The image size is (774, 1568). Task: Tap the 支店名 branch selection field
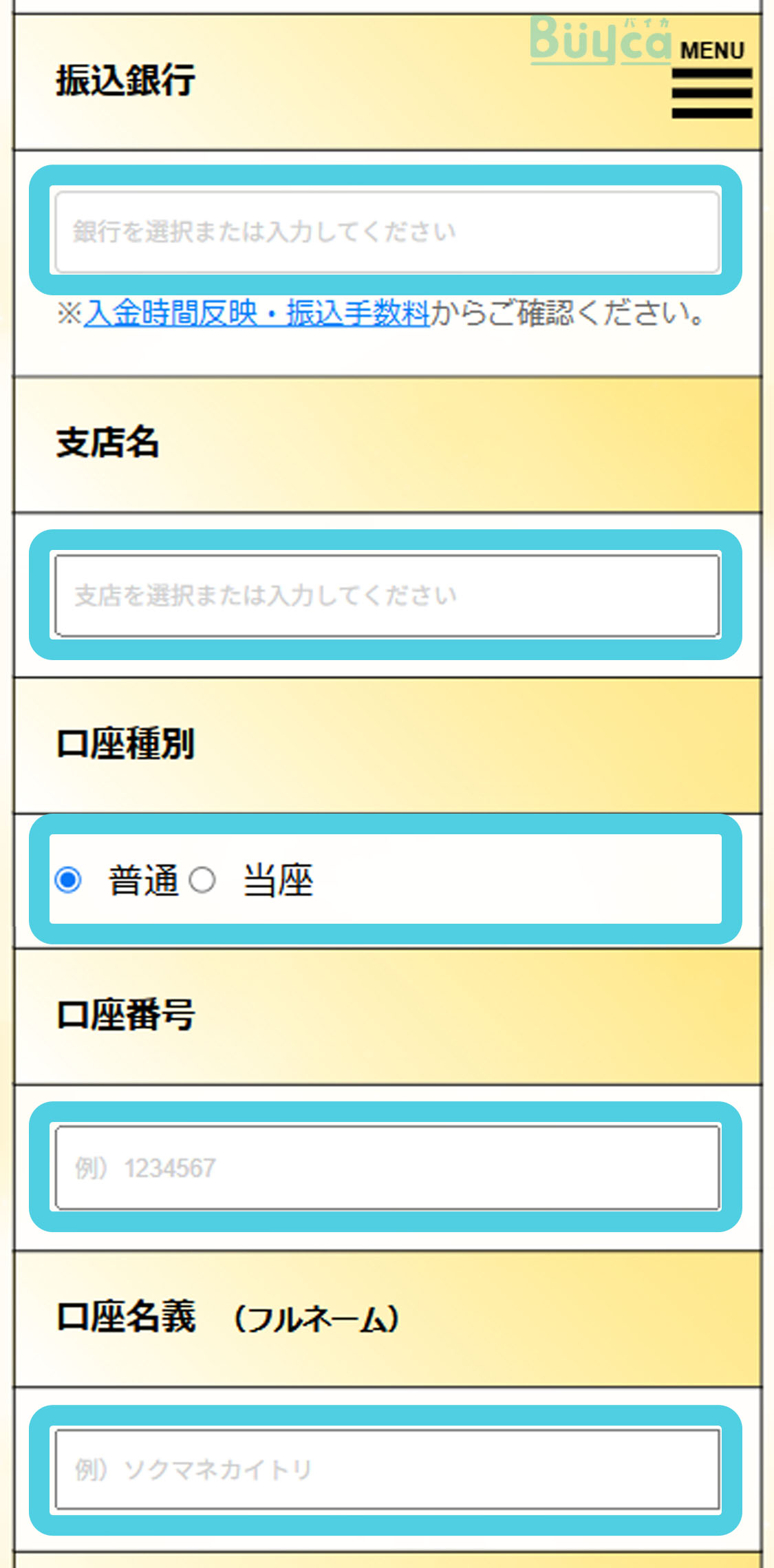[x=387, y=595]
